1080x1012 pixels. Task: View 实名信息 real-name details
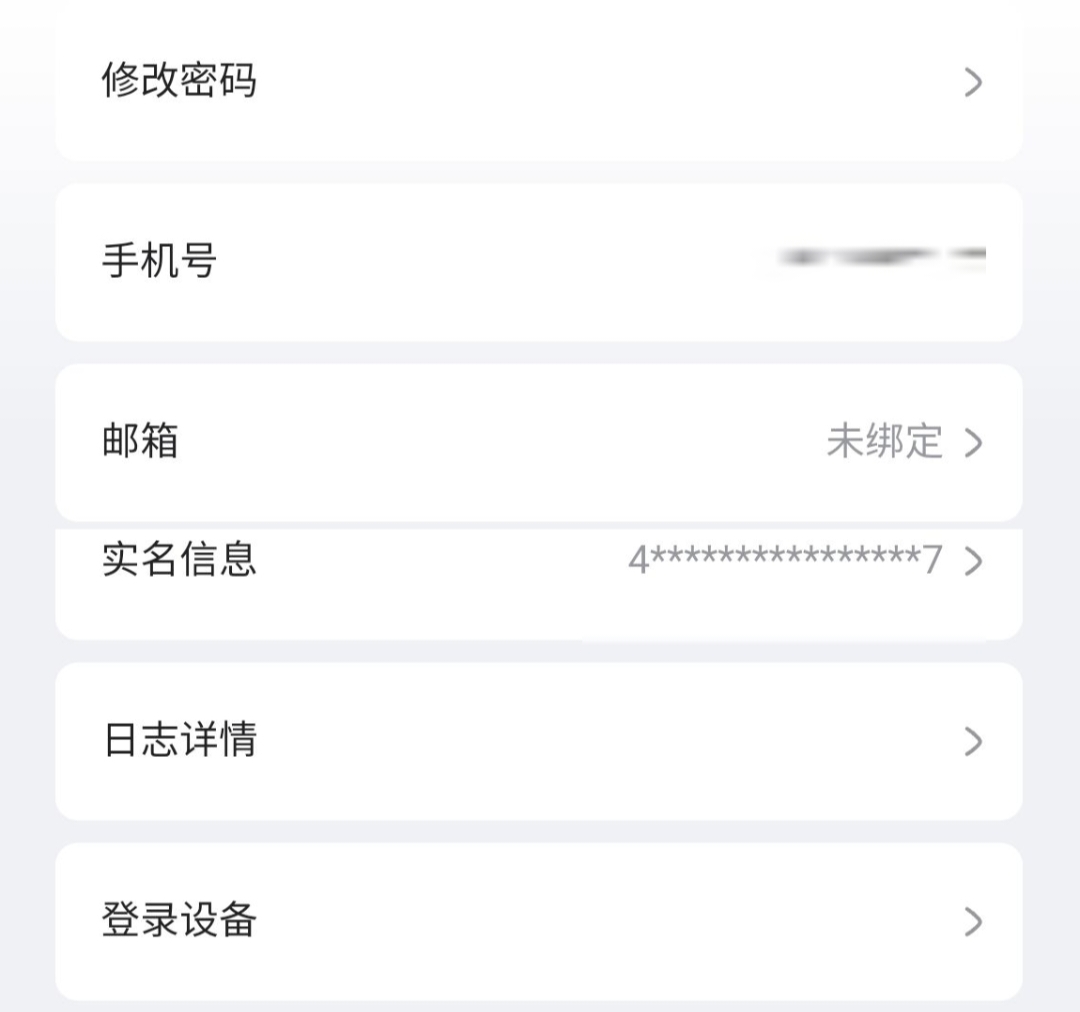tap(538, 562)
